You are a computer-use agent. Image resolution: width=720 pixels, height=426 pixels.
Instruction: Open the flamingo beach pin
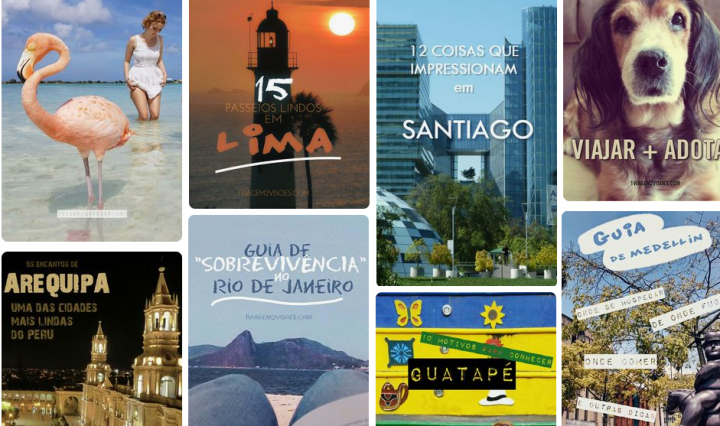coord(91,120)
